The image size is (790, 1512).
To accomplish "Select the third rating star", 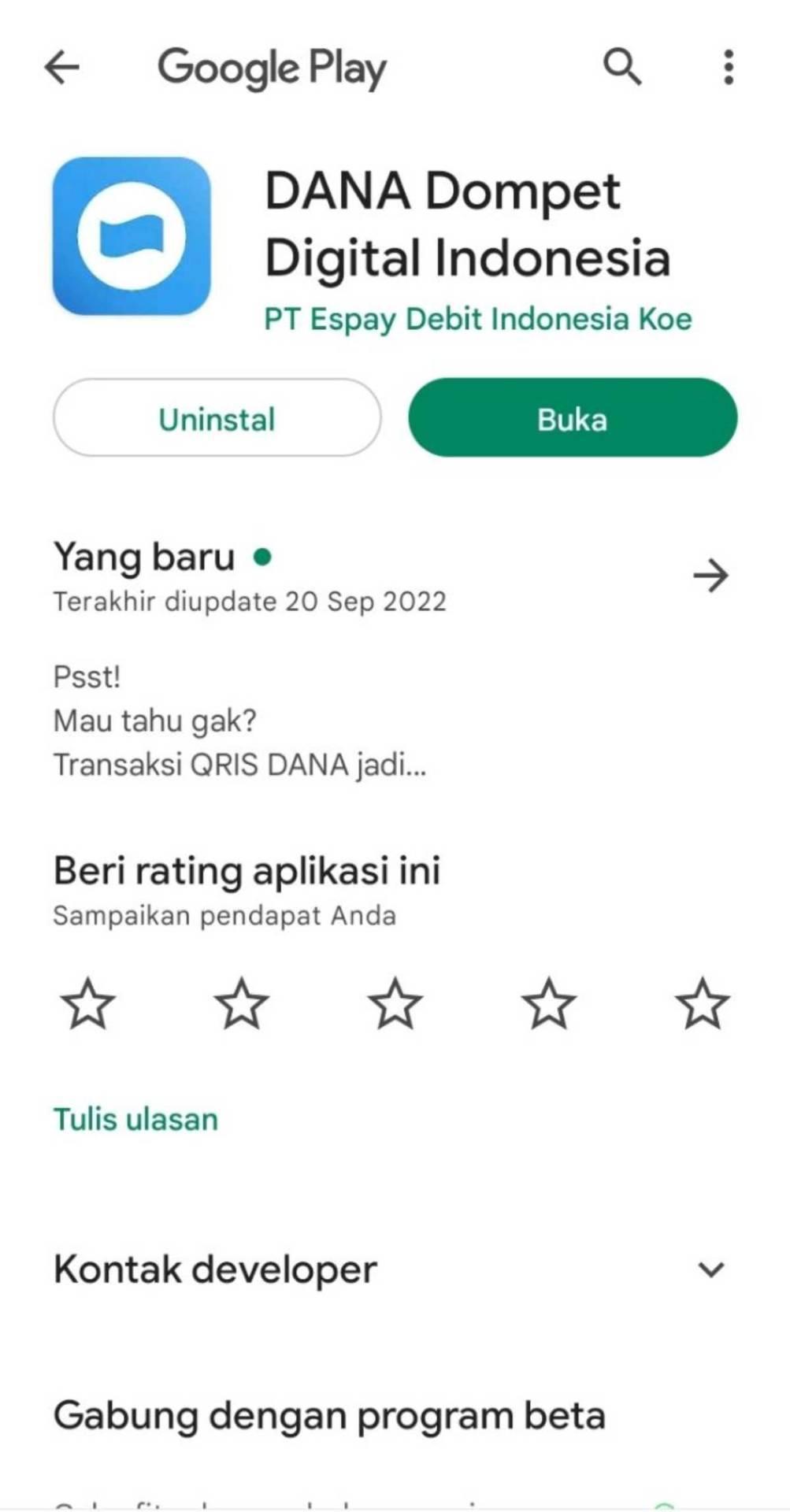I will point(395,1004).
